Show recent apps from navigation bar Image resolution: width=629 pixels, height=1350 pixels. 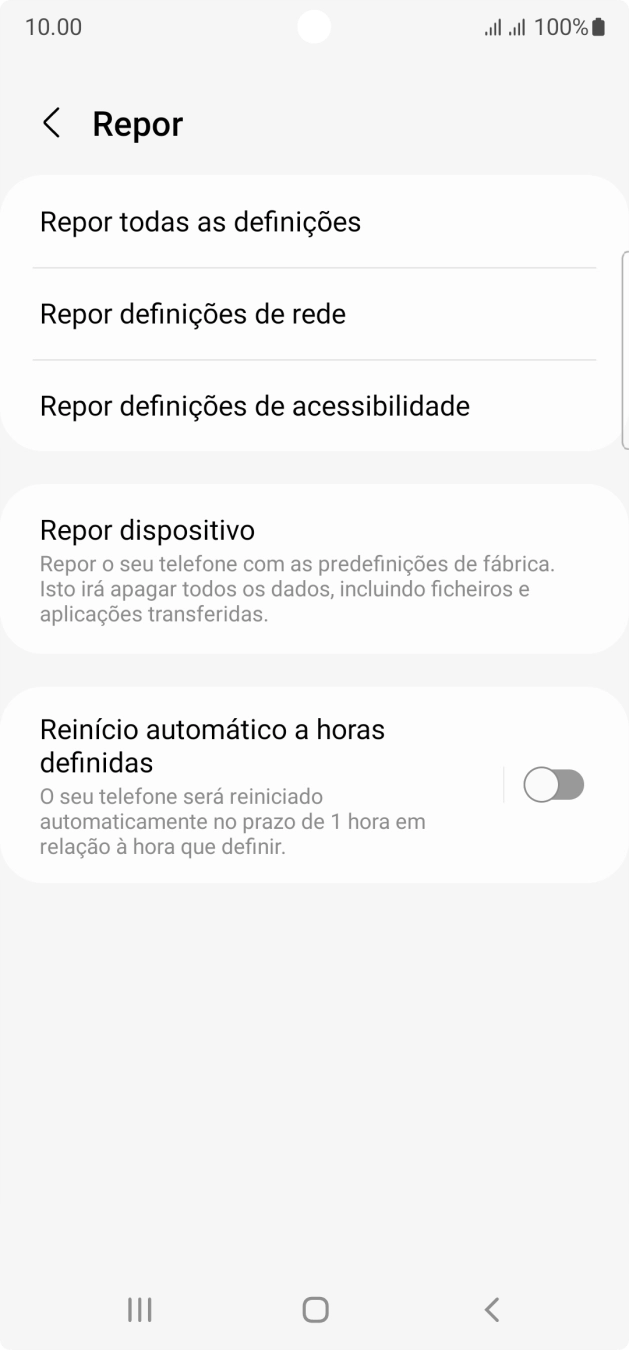[140, 1309]
